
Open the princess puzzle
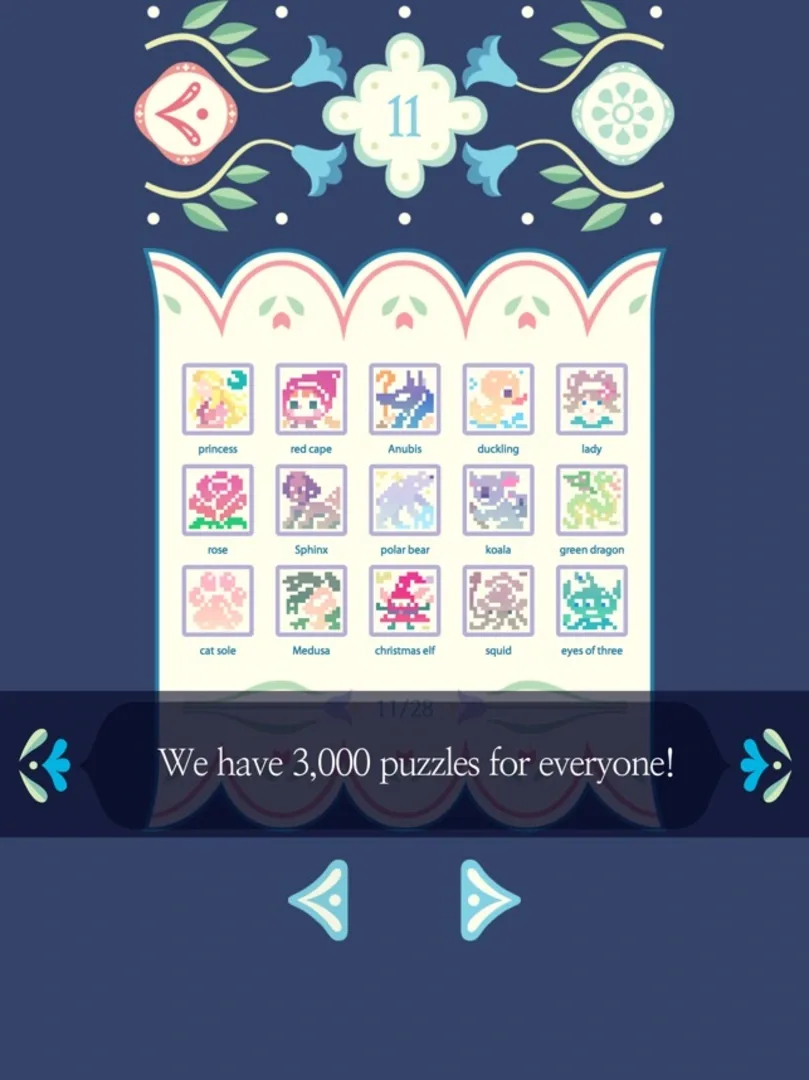tap(218, 399)
